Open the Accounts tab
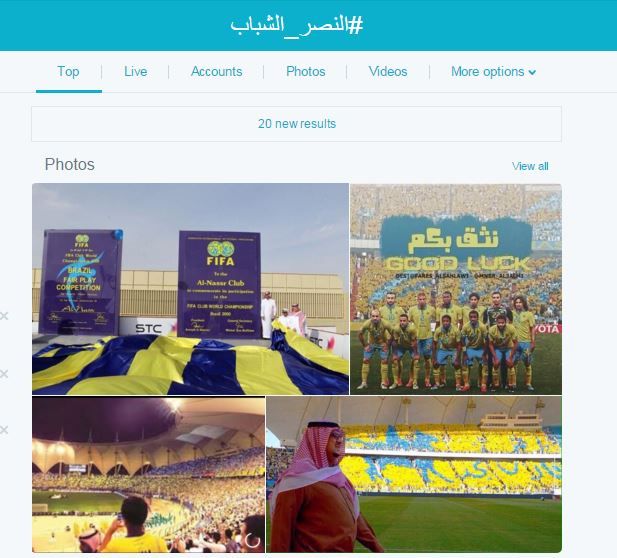617x558 pixels. 216,72
